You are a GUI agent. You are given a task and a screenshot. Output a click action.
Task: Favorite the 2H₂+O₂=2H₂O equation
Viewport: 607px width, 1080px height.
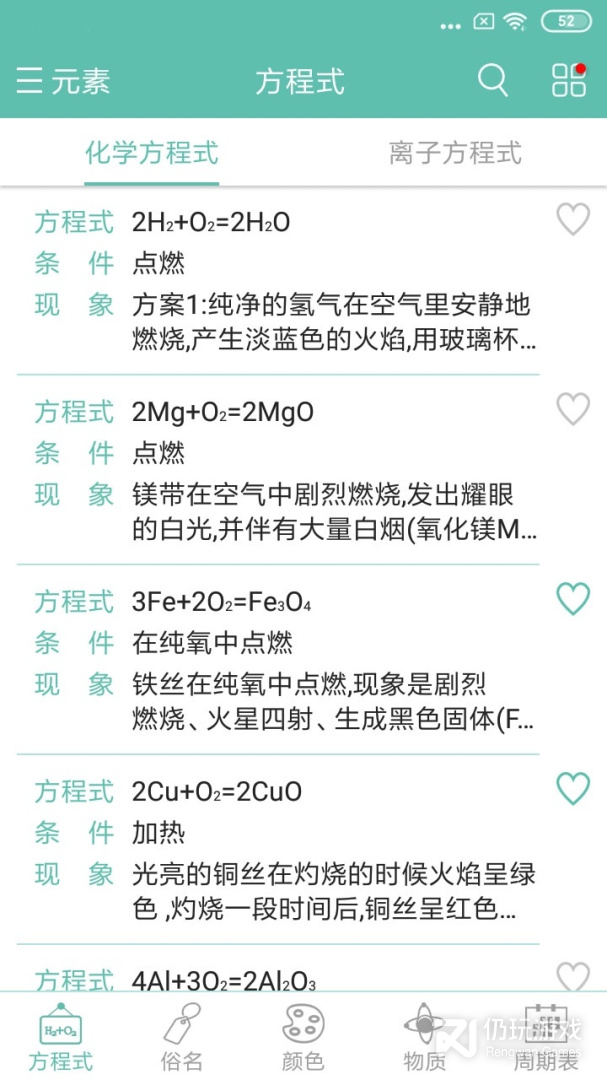click(x=573, y=219)
